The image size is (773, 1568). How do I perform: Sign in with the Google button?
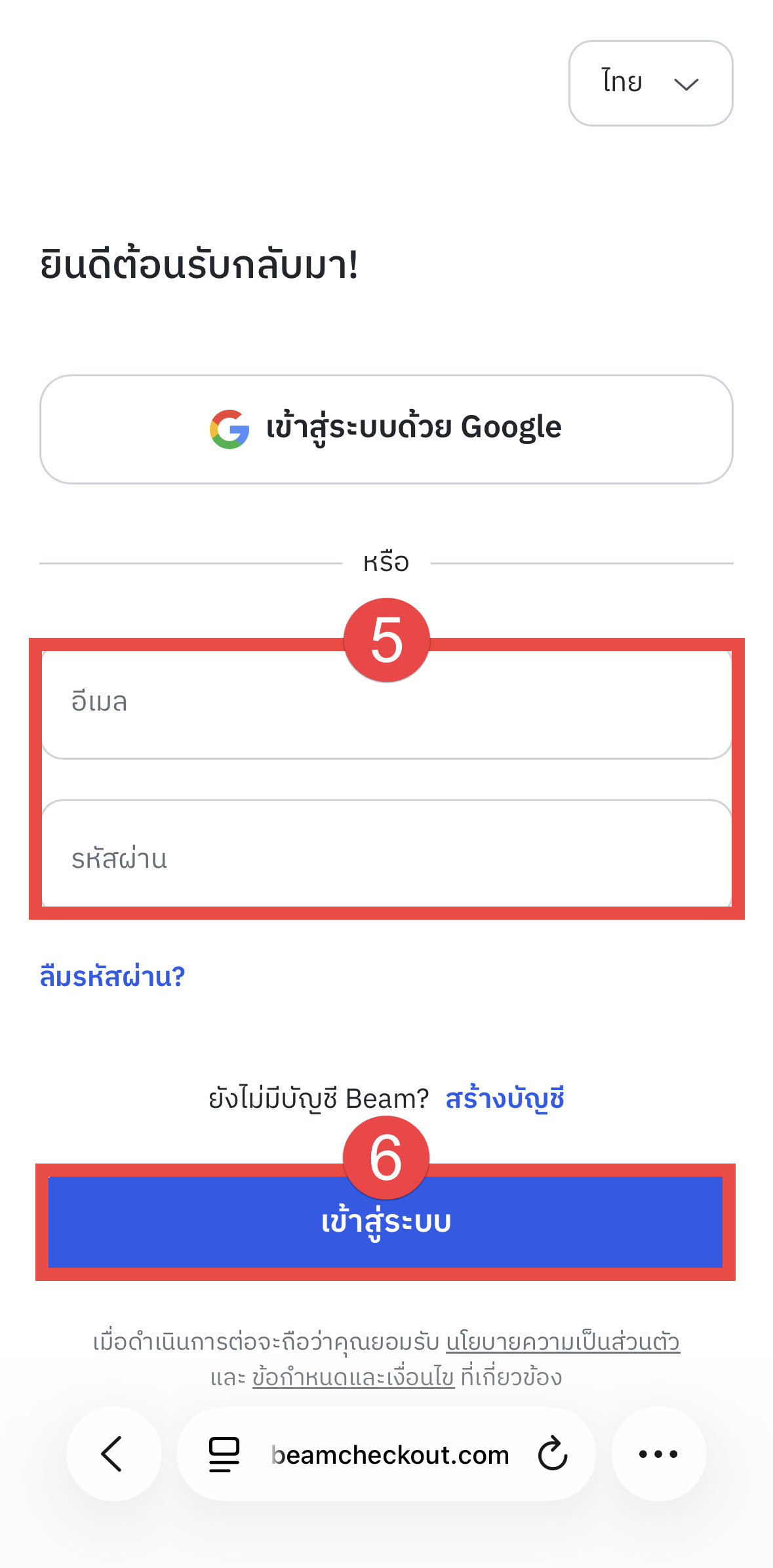click(386, 429)
